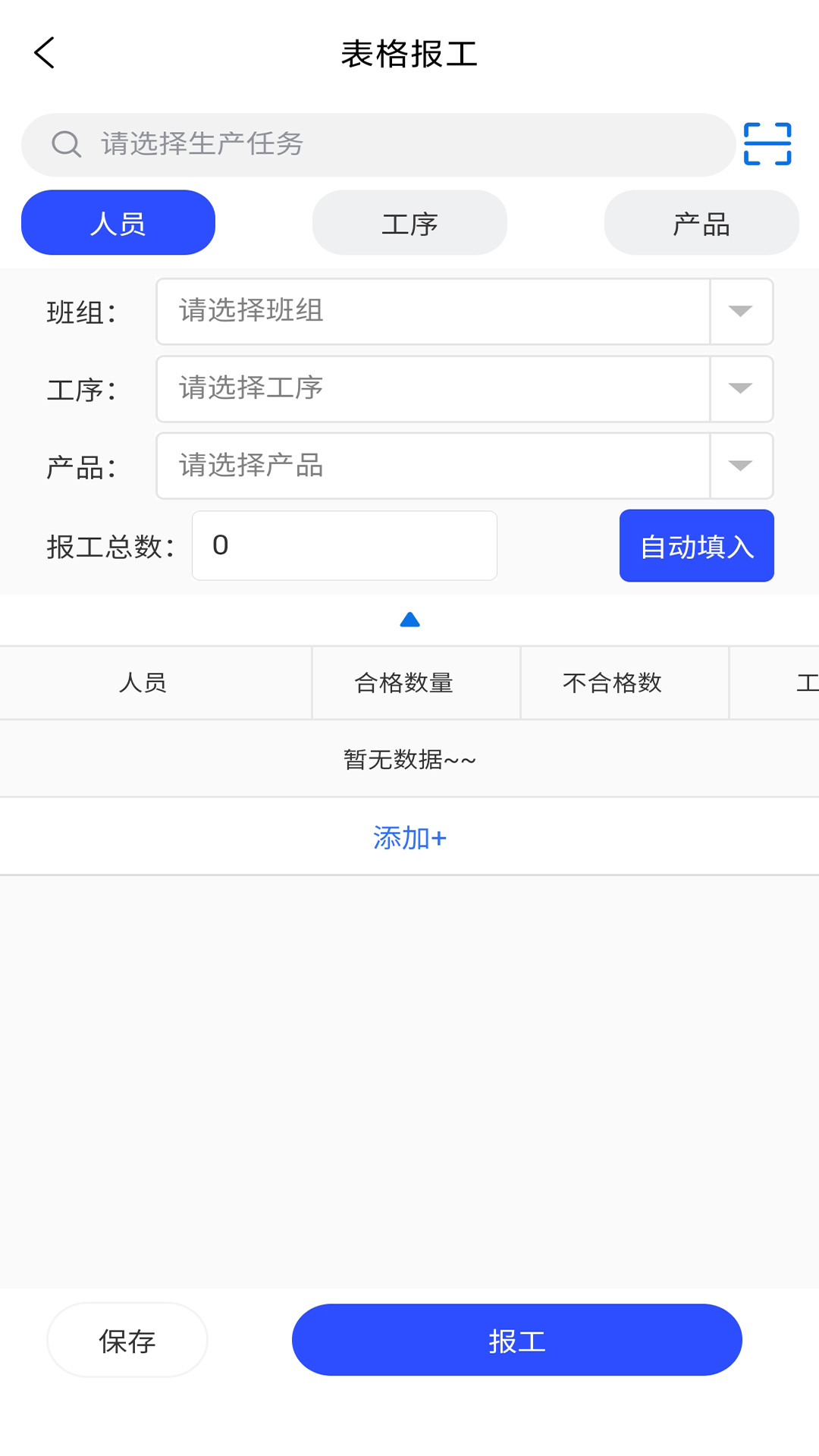
Task: Click the 报工总数 input showing 0
Action: point(344,545)
